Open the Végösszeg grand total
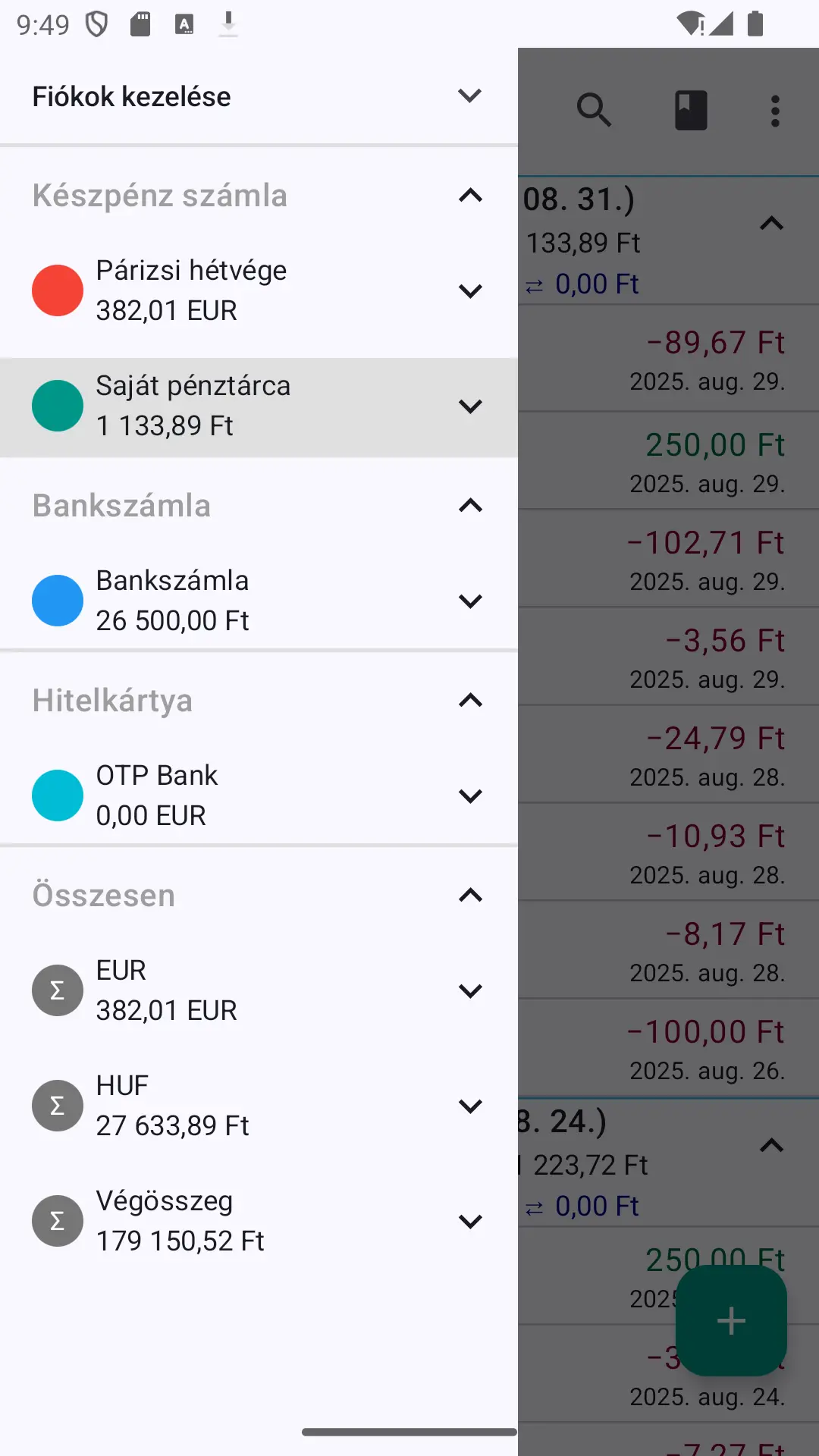The width and height of the screenshot is (819, 1456). coord(227,1221)
